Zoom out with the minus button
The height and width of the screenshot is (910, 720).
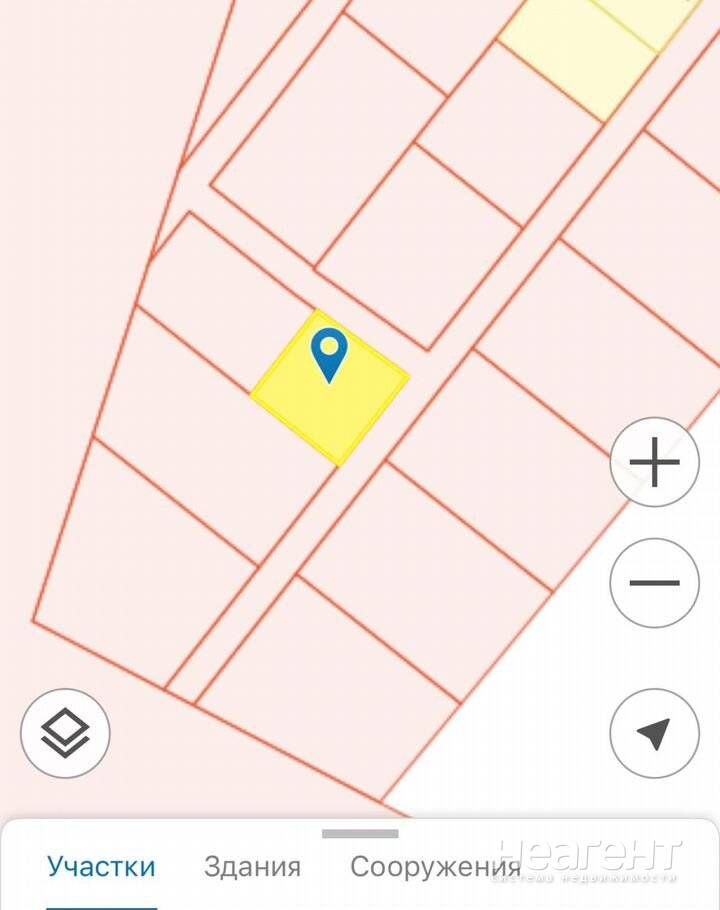point(654,583)
